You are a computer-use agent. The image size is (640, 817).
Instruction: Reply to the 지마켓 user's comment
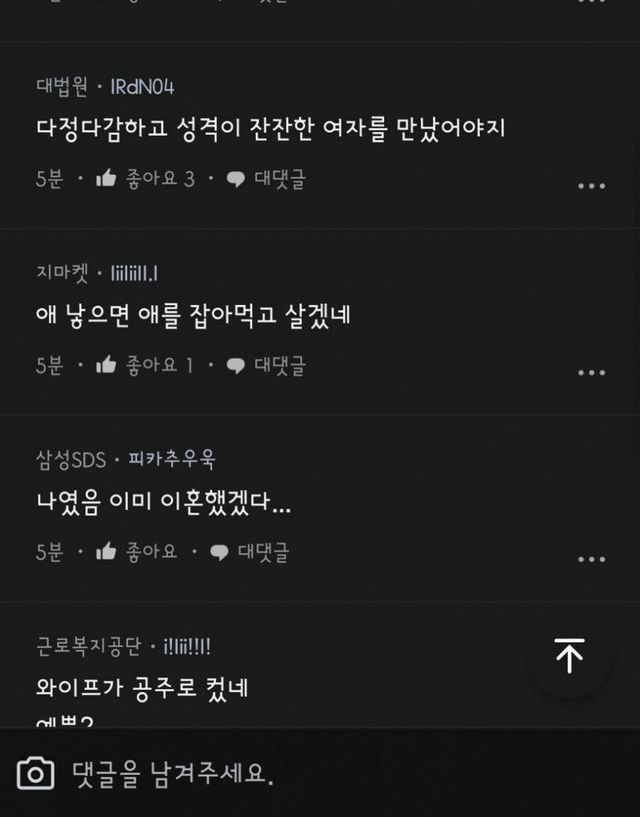[x=265, y=365]
